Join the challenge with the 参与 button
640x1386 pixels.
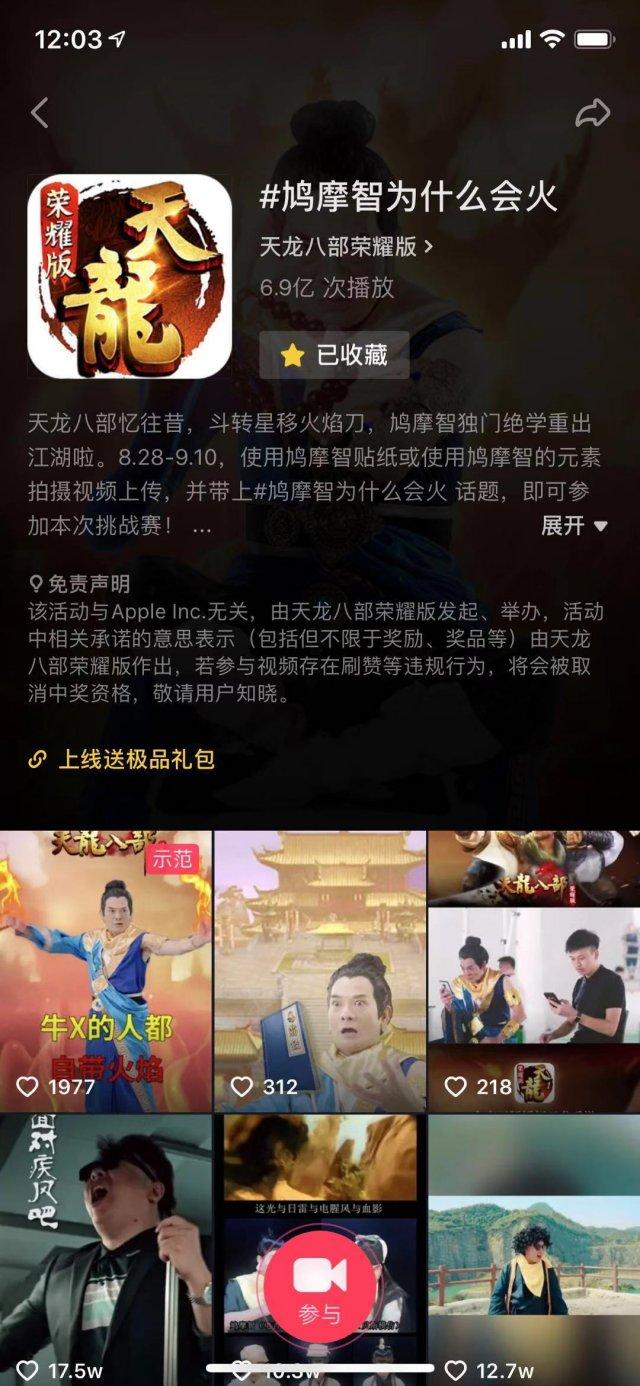[x=320, y=1285]
